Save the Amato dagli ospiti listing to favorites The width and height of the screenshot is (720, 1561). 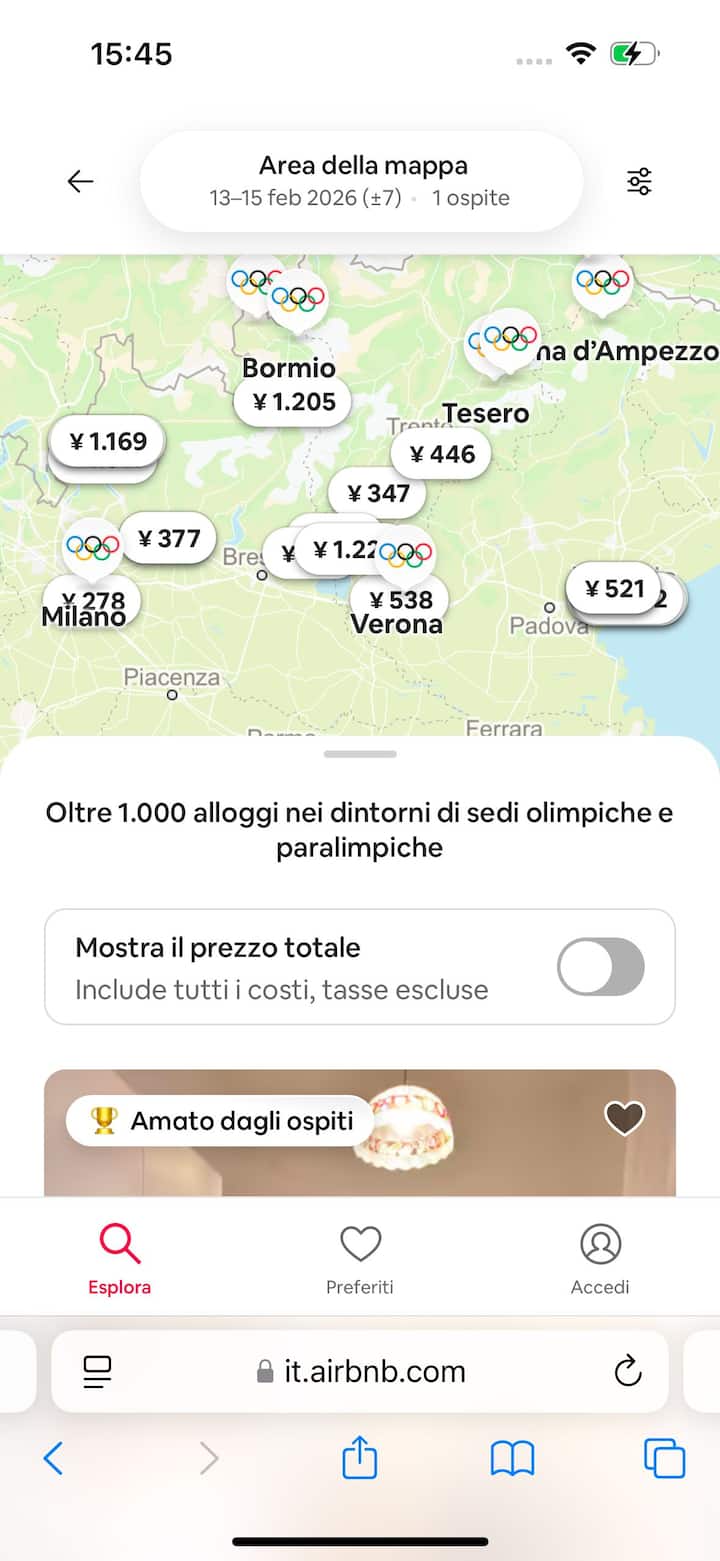(625, 1118)
